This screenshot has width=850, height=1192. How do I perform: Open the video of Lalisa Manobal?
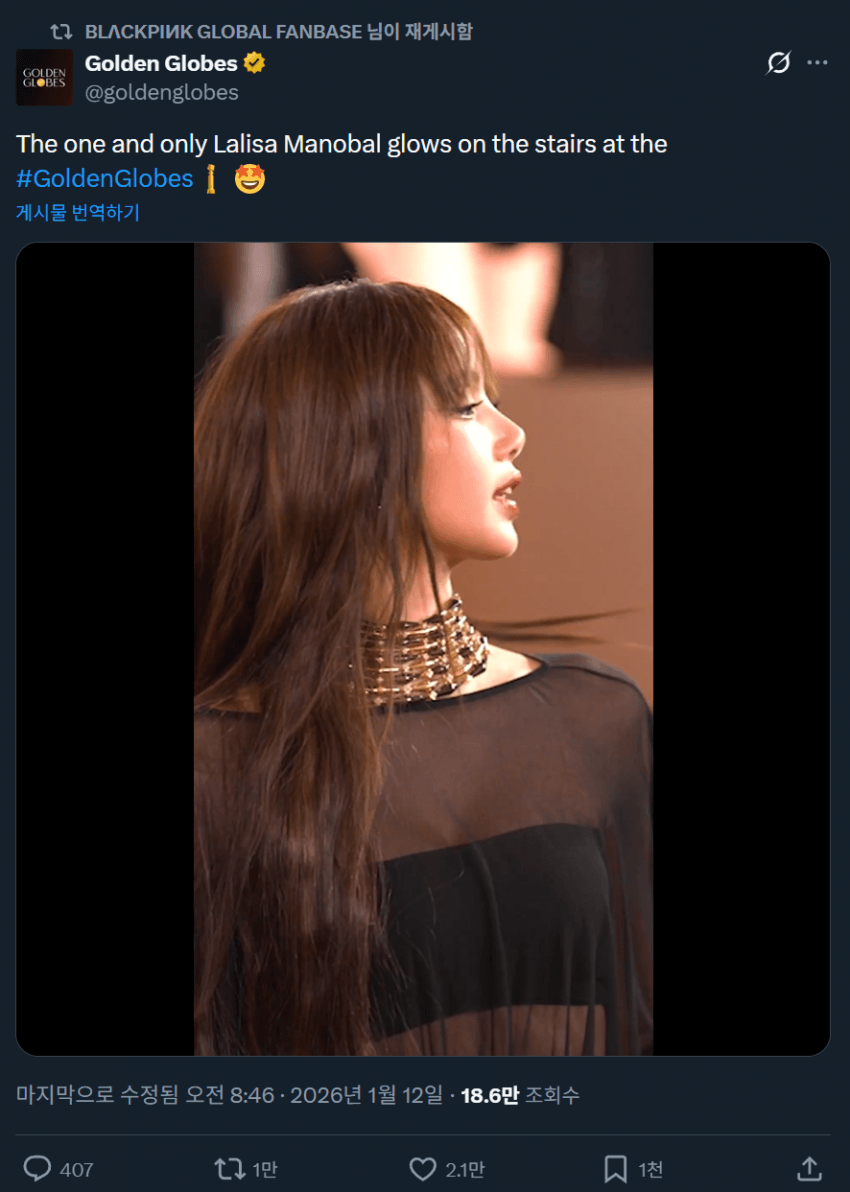[423, 649]
